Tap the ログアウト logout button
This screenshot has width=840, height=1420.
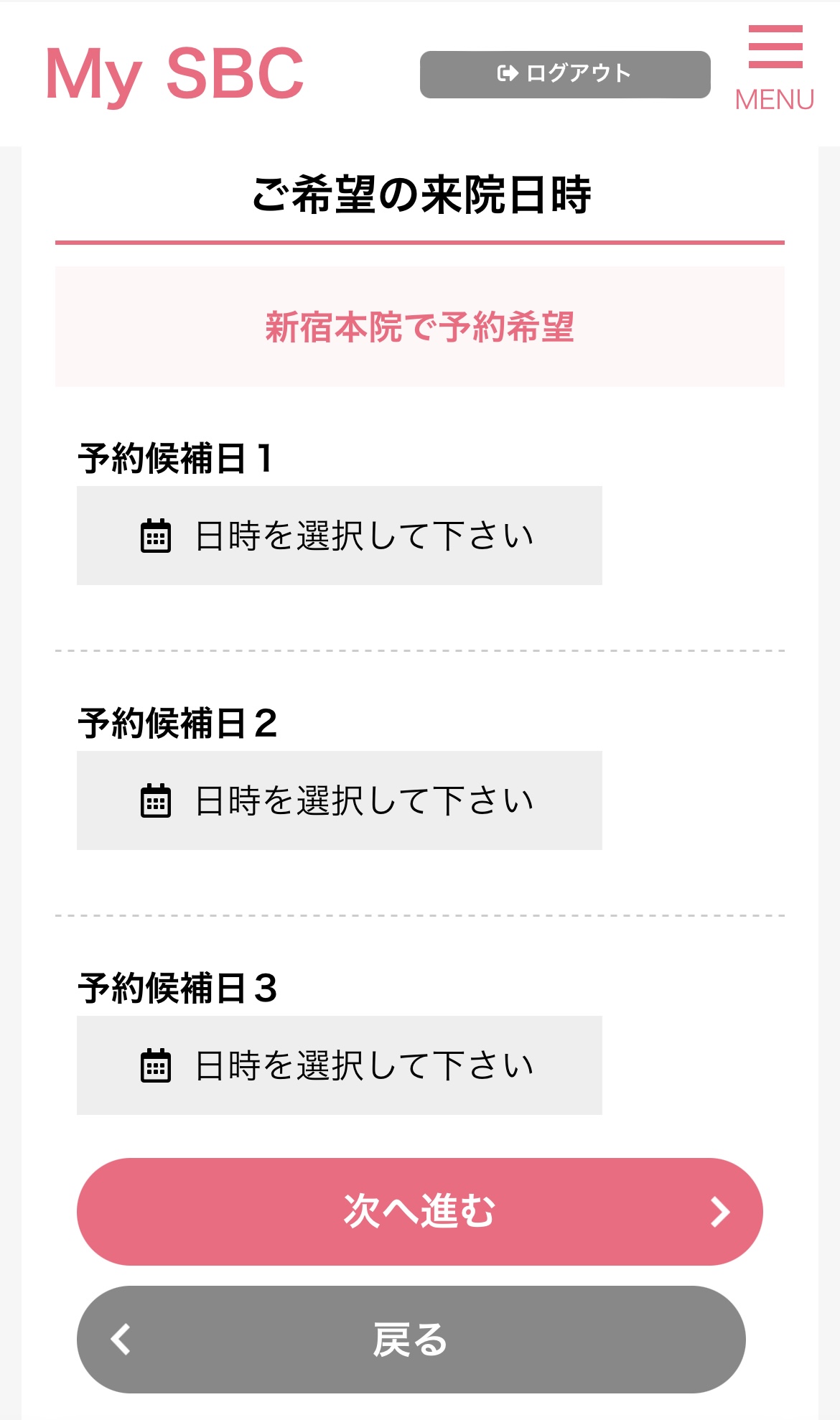coord(565,74)
